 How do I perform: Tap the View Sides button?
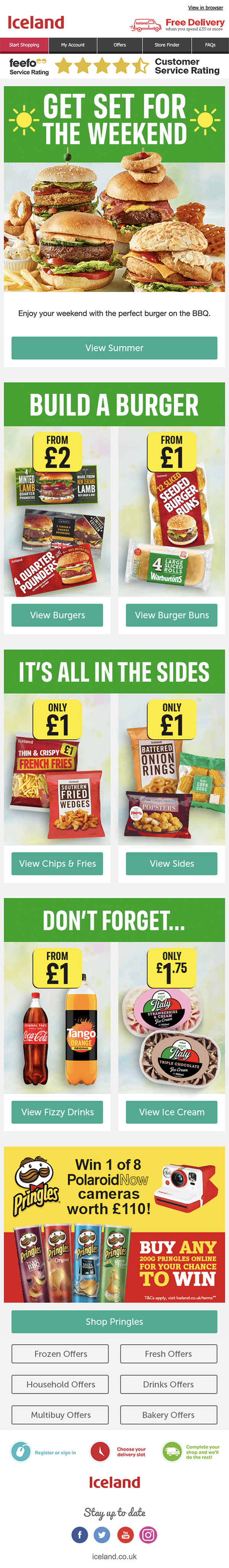(x=171, y=863)
